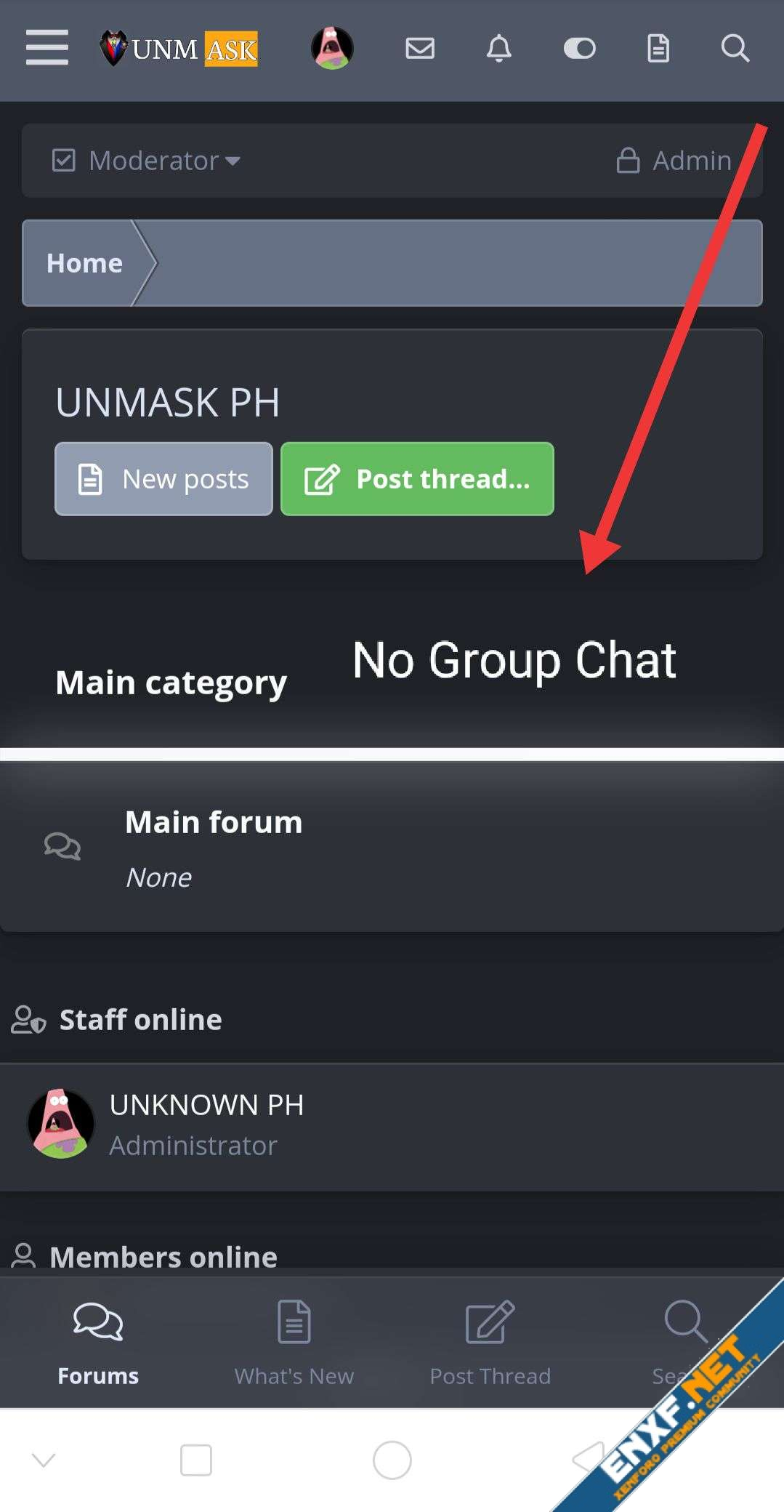Tap the system home button

pyautogui.click(x=392, y=1460)
